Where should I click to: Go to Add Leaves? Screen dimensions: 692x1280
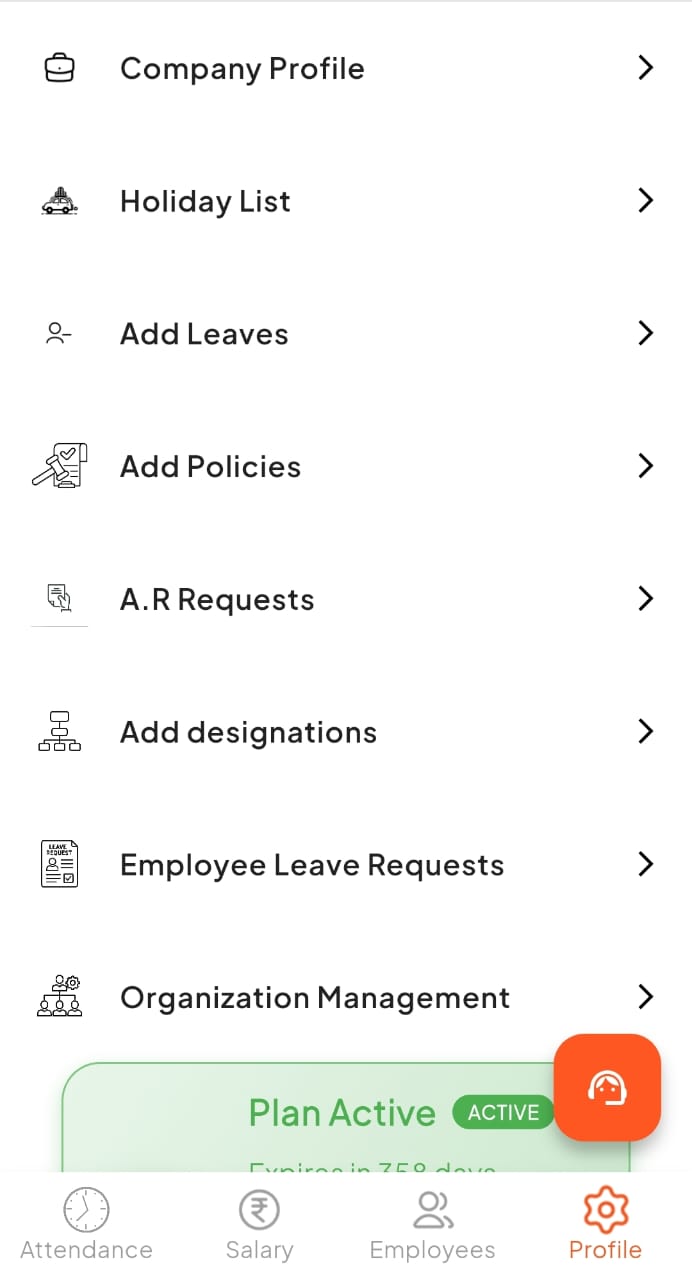coord(204,334)
